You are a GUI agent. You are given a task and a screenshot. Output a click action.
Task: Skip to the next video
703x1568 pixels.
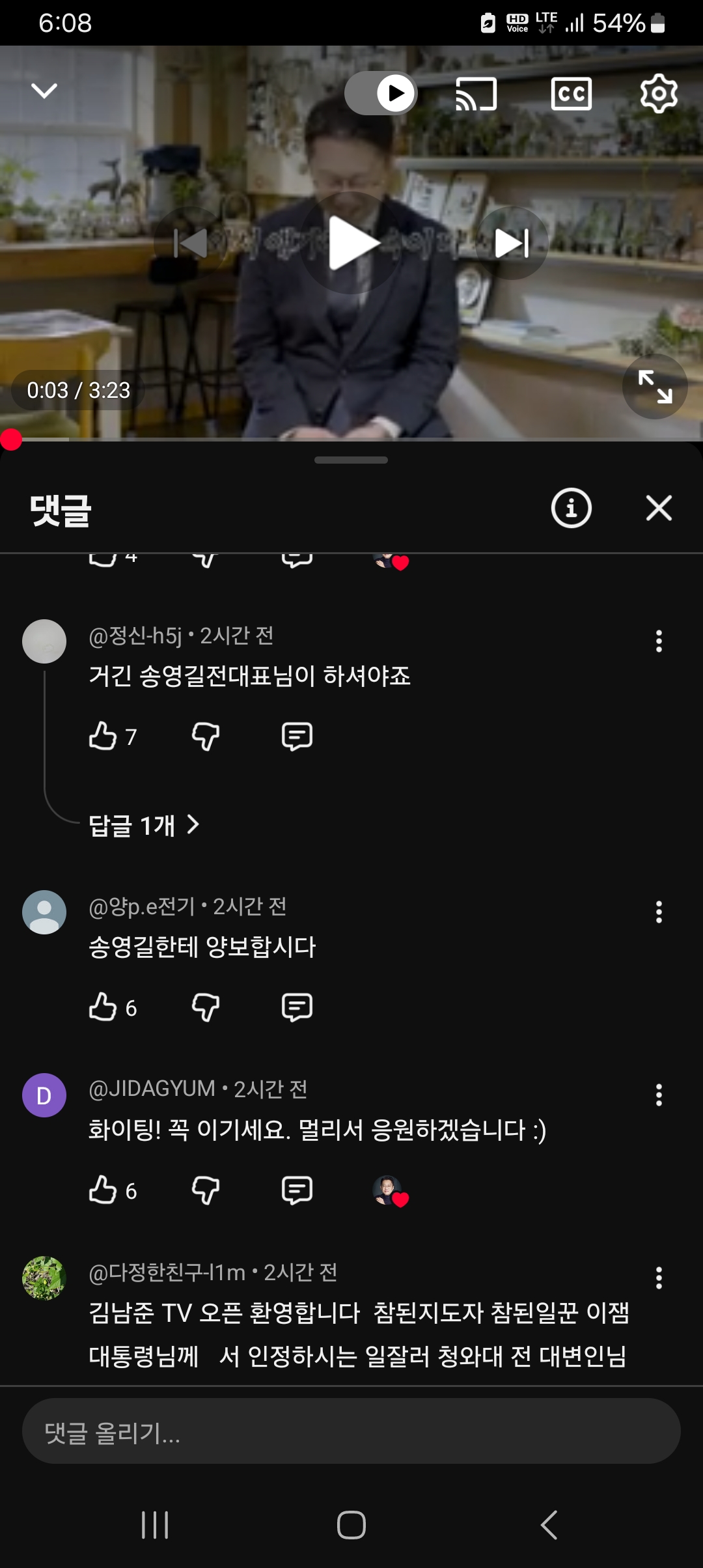[x=512, y=244]
